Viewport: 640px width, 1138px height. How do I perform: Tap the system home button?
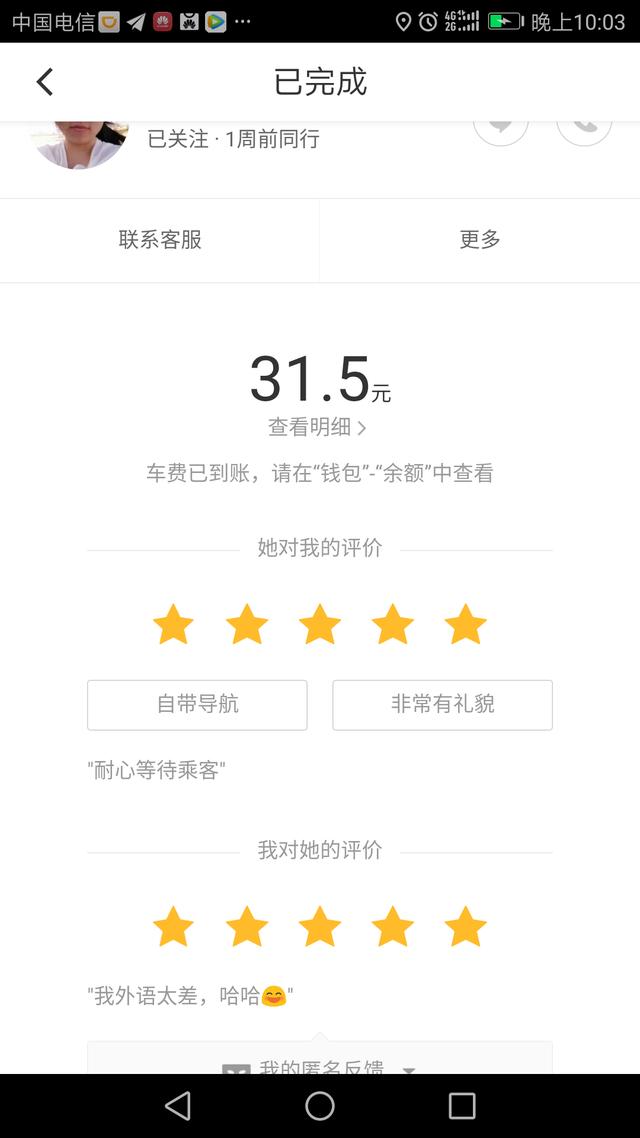click(x=319, y=1106)
